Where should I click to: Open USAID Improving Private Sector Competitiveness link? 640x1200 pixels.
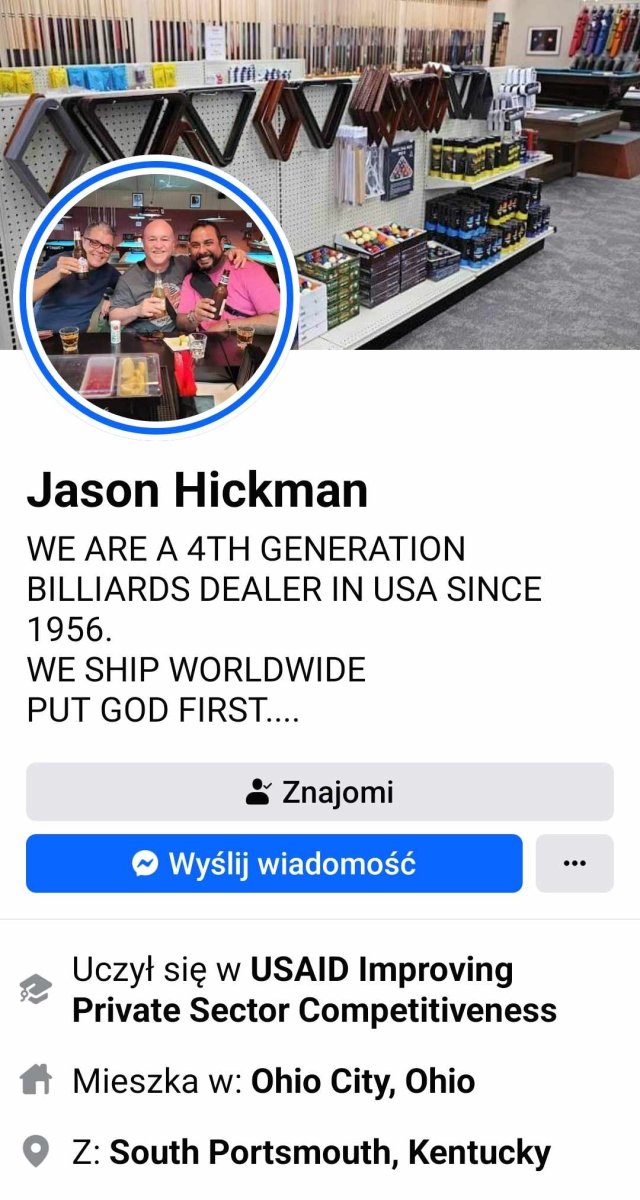point(314,989)
